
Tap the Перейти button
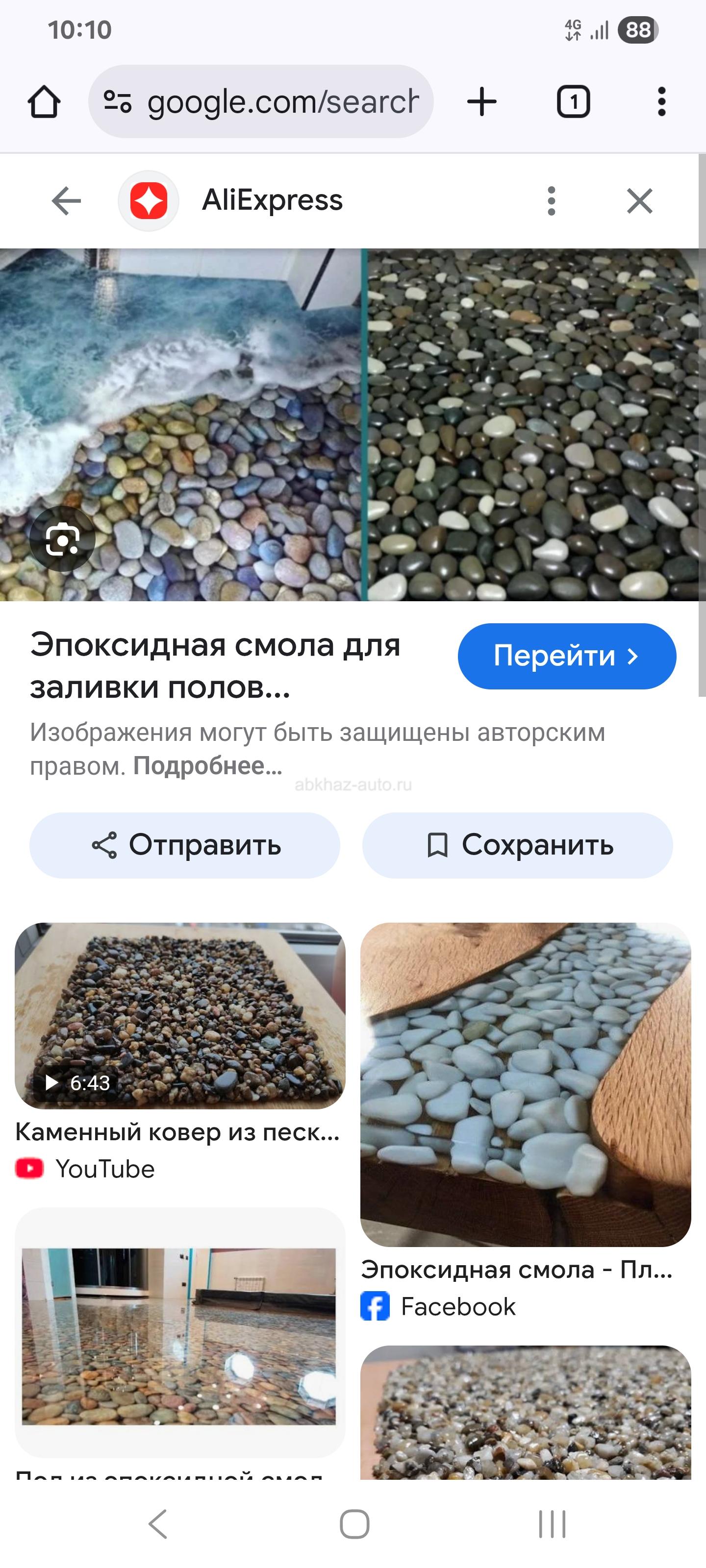566,656
